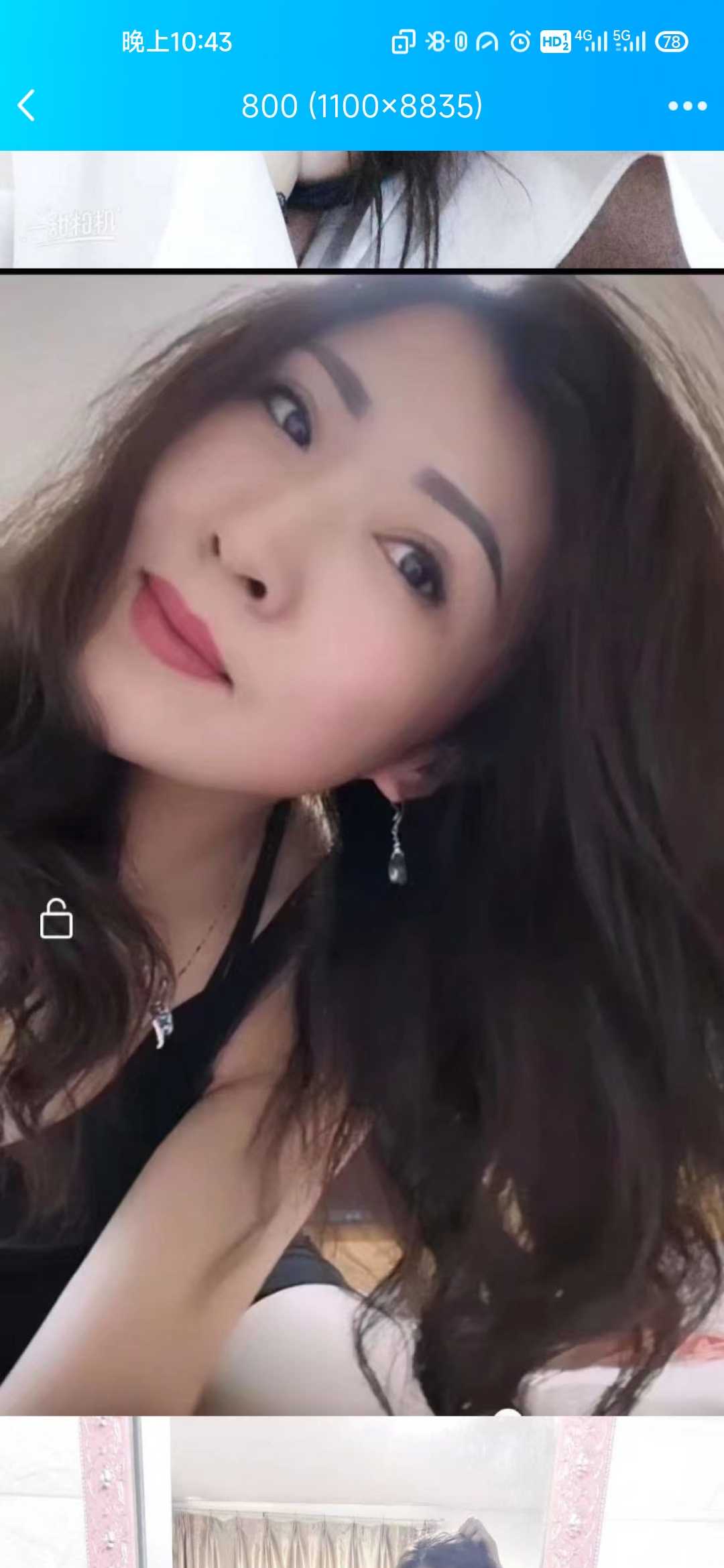Tap the mute notification status icon
Image resolution: width=724 pixels, height=1568 pixels.
pos(460,42)
